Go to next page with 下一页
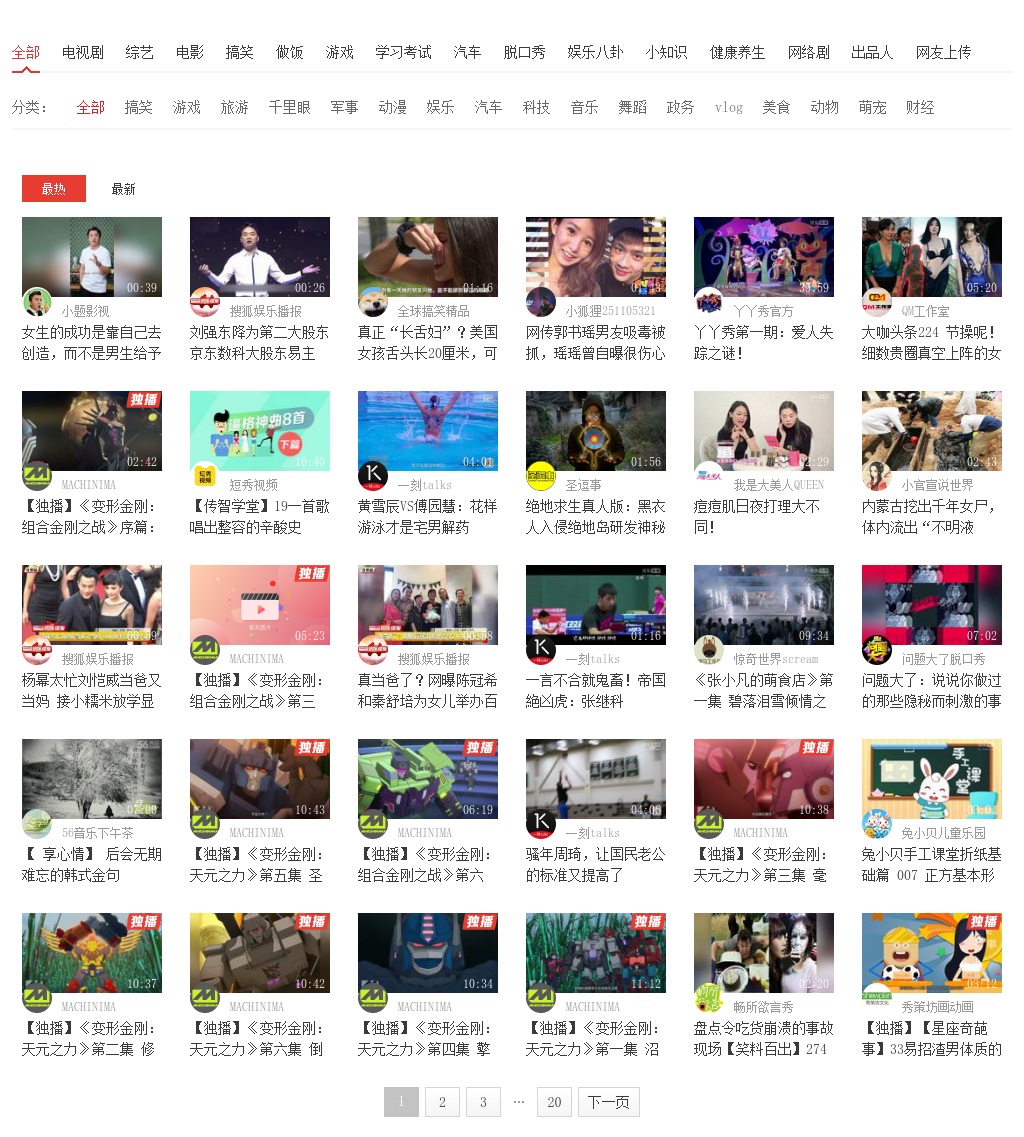Viewport: 1024px width, 1137px height. pyautogui.click(x=608, y=1102)
